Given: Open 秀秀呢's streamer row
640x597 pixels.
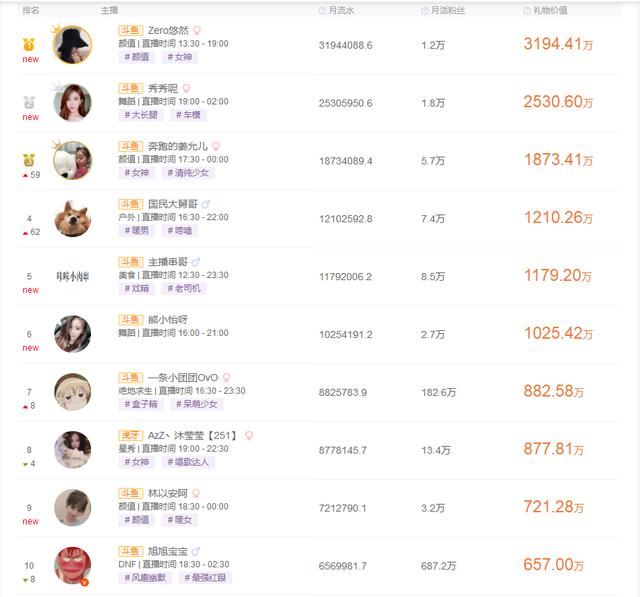Looking at the screenshot, I should click(163, 88).
